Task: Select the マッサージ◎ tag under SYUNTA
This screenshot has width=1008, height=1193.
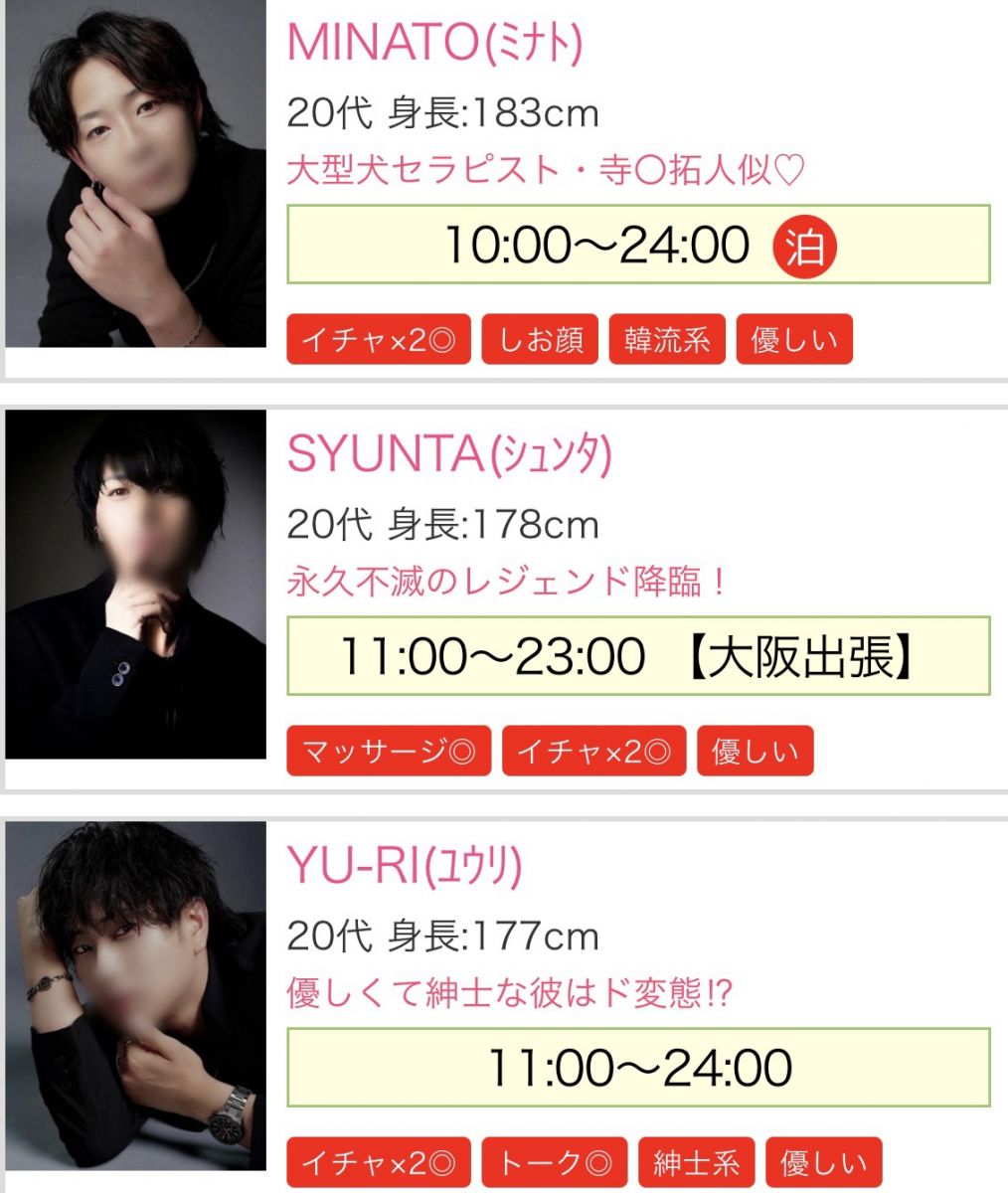Action: [x=389, y=752]
